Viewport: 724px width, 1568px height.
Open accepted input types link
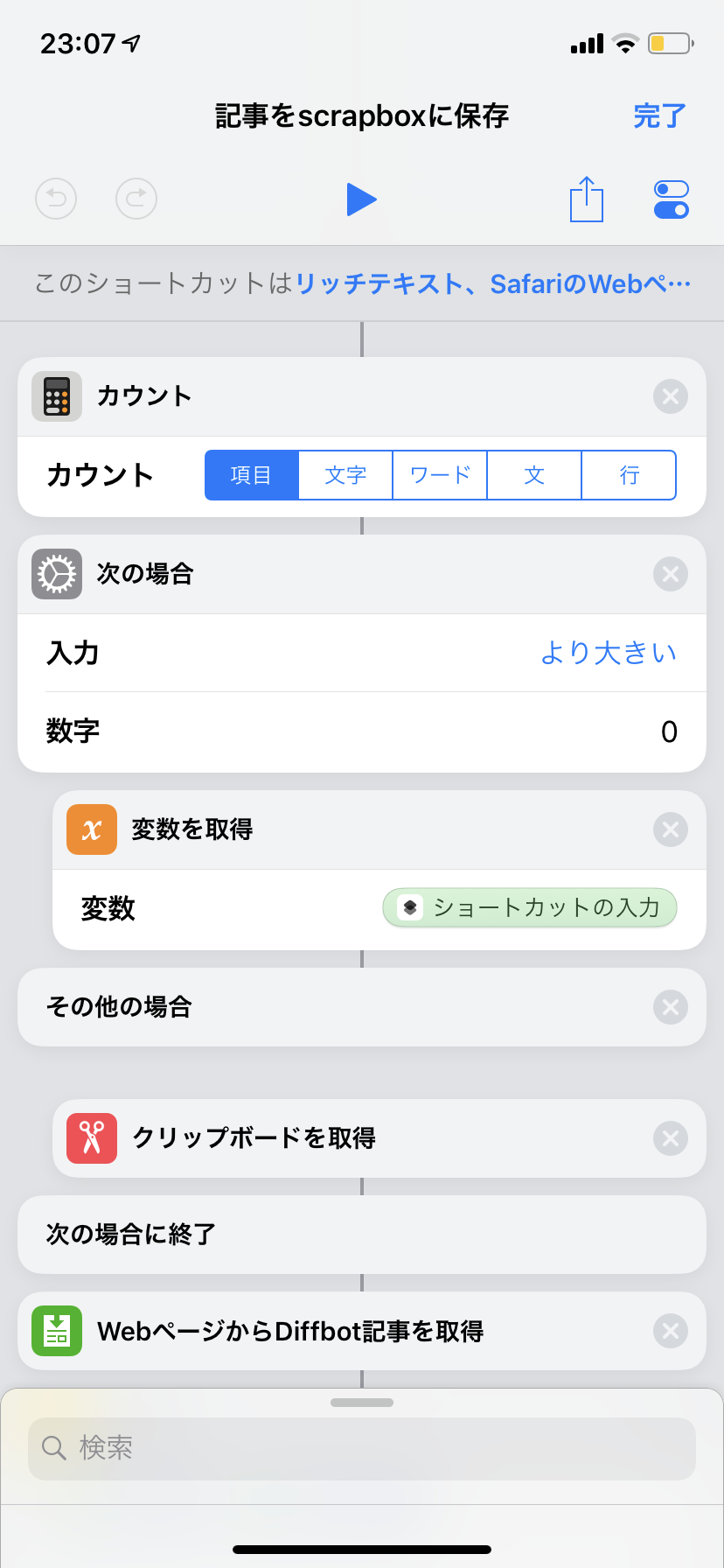[493, 283]
